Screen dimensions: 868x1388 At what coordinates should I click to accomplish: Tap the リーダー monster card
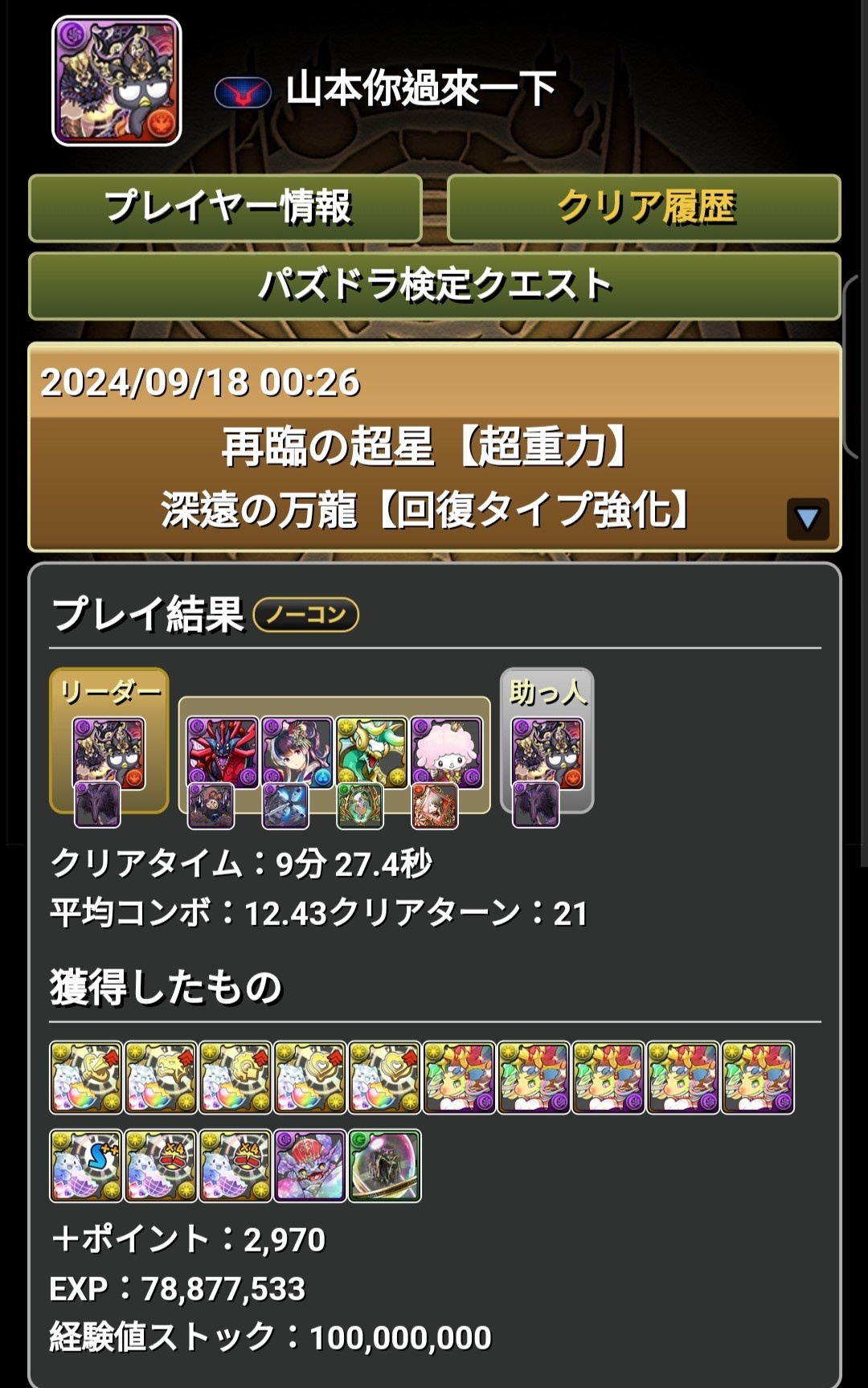109,753
